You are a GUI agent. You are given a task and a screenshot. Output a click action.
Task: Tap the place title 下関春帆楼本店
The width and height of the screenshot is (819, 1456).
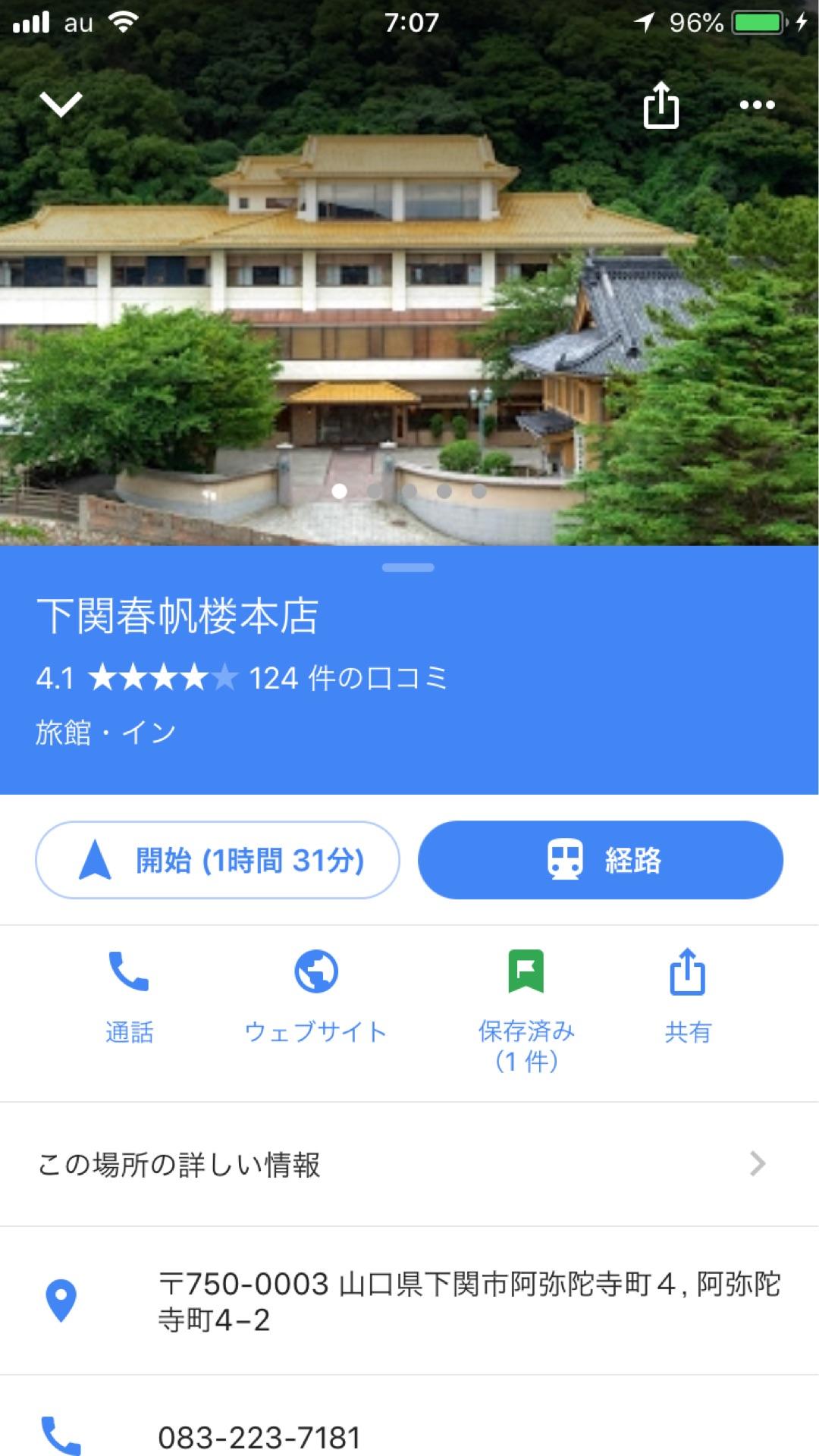[x=180, y=614]
